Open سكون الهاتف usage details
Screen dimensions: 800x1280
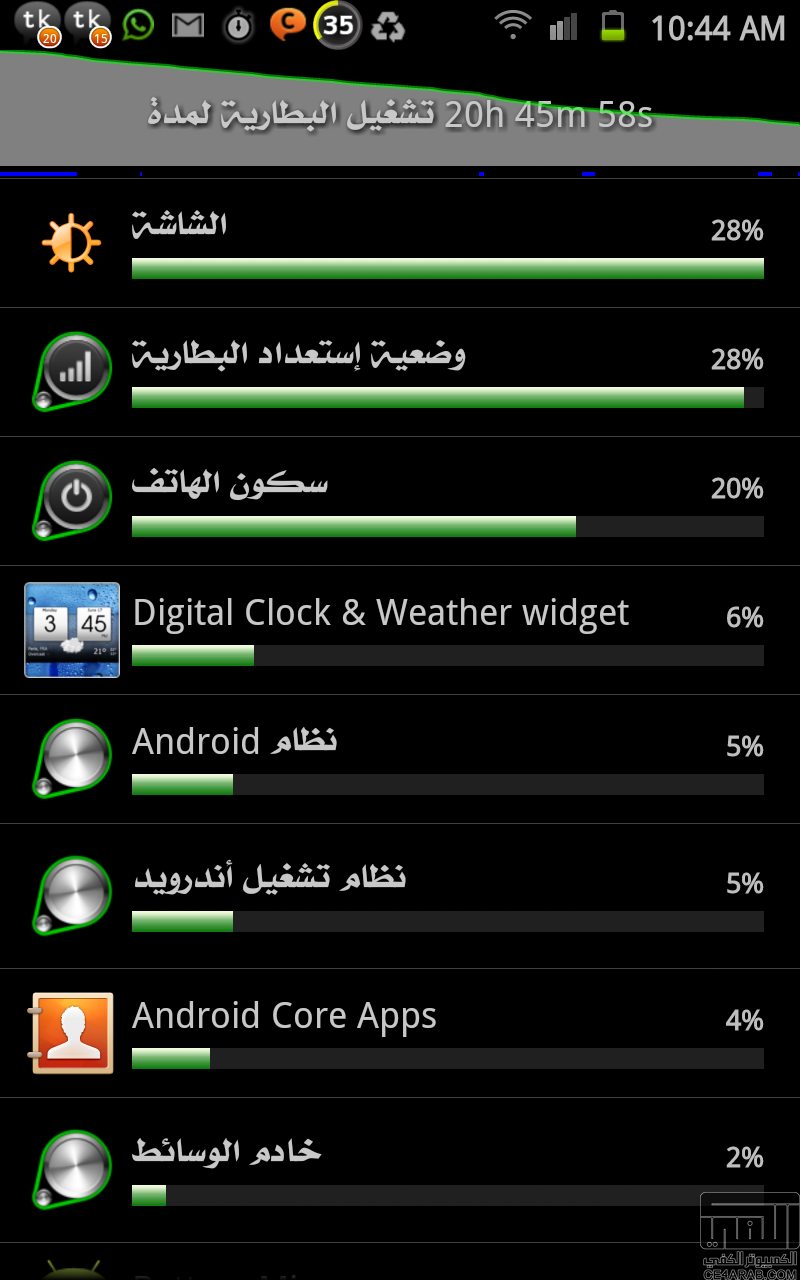point(400,501)
